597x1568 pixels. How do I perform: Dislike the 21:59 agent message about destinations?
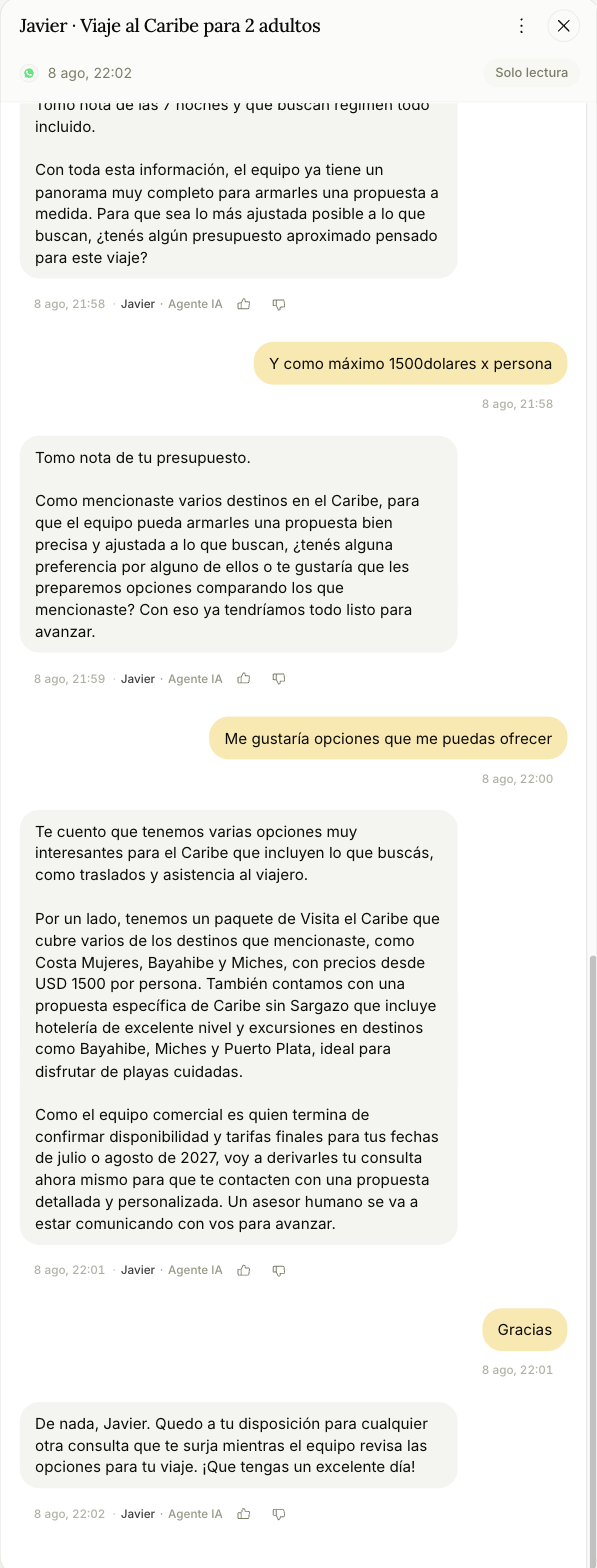coord(279,679)
